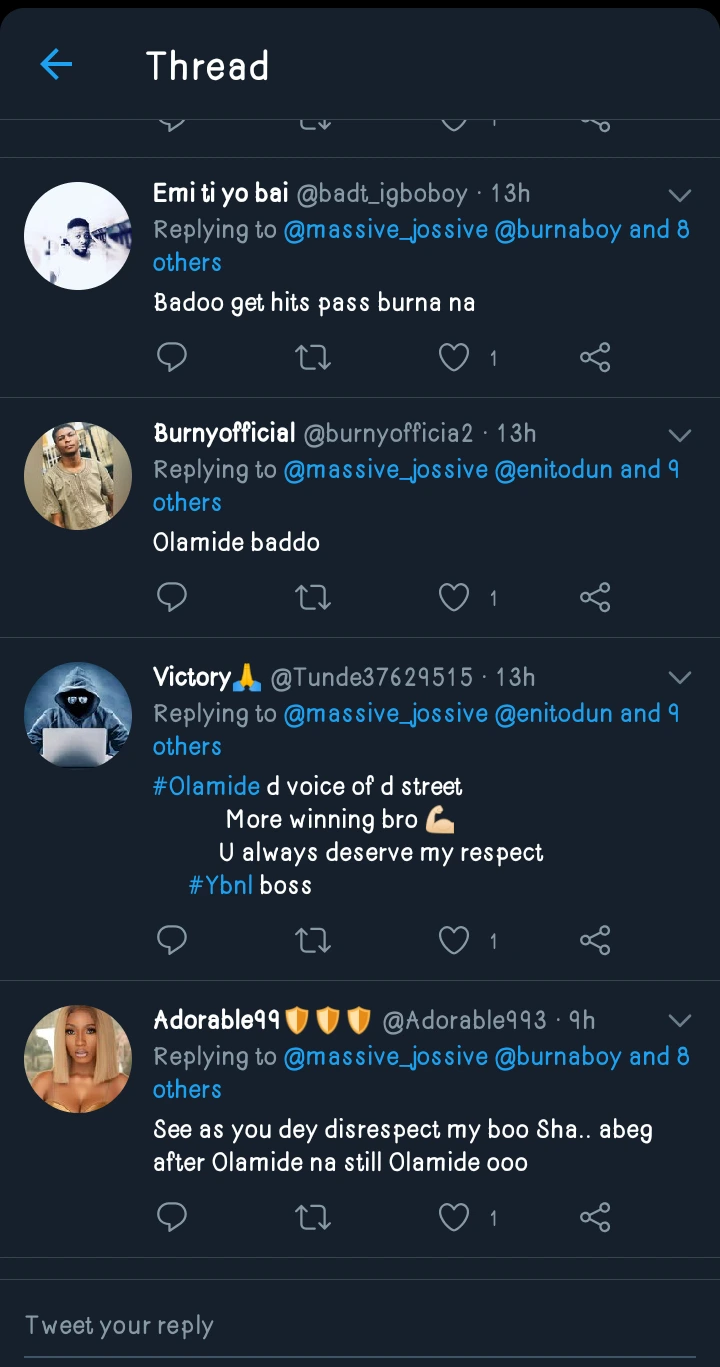Viewport: 720px width, 1367px height.
Task: Show options for Adorable99's tweet
Action: (680, 1021)
